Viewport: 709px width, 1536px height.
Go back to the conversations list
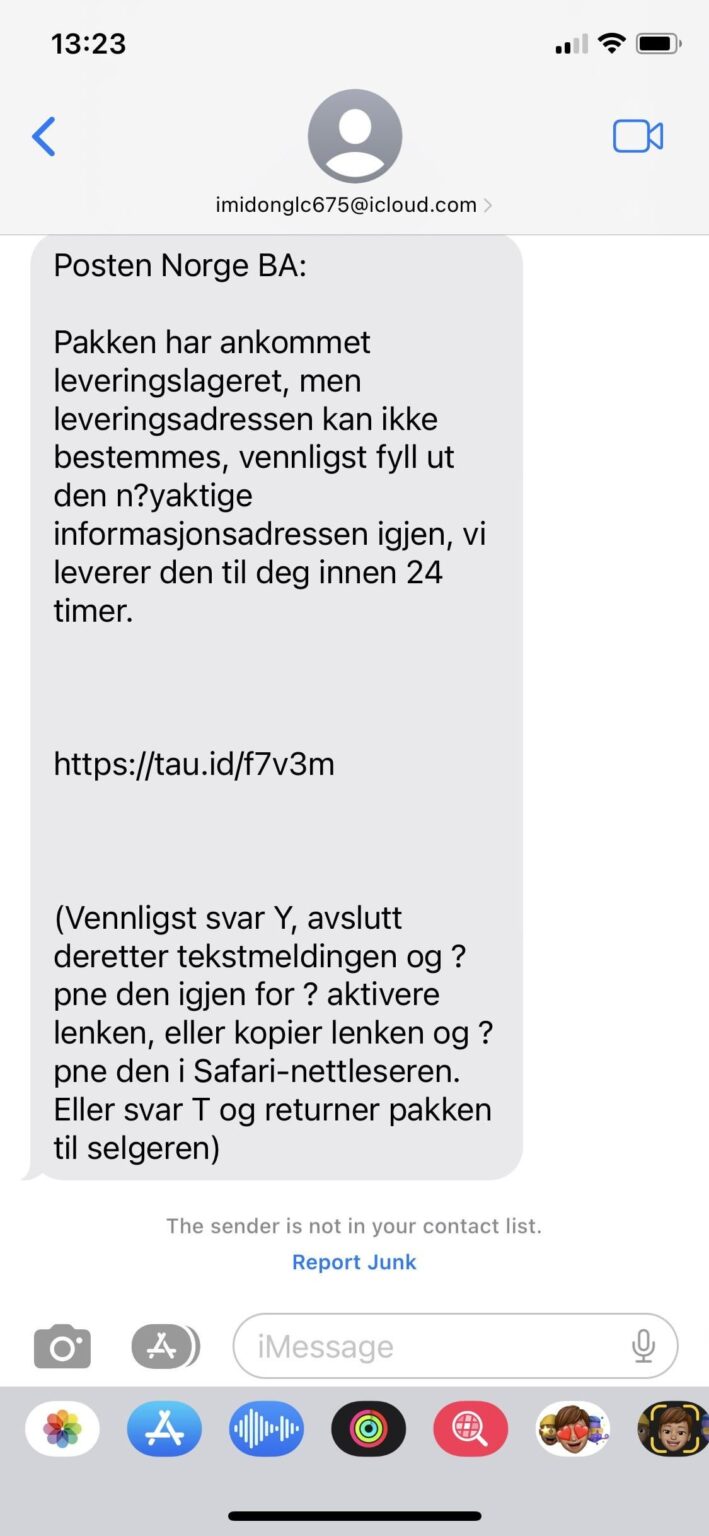44,136
